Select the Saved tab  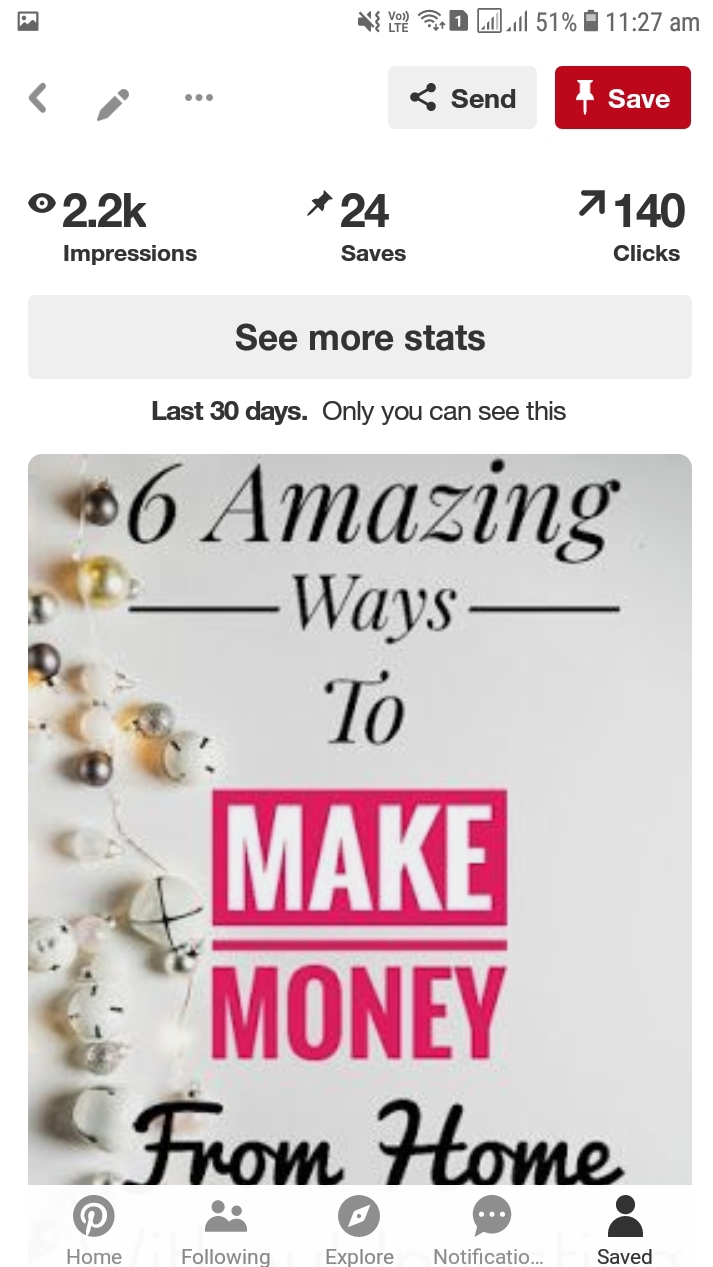(x=624, y=1230)
